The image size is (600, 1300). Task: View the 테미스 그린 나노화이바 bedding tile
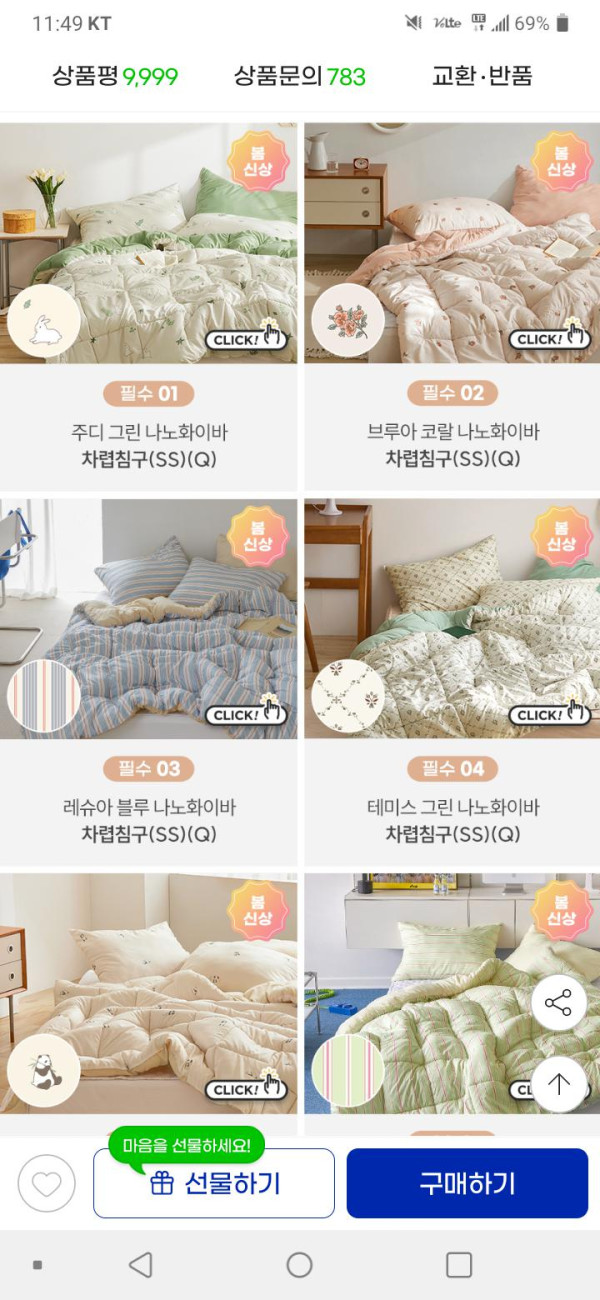(452, 618)
